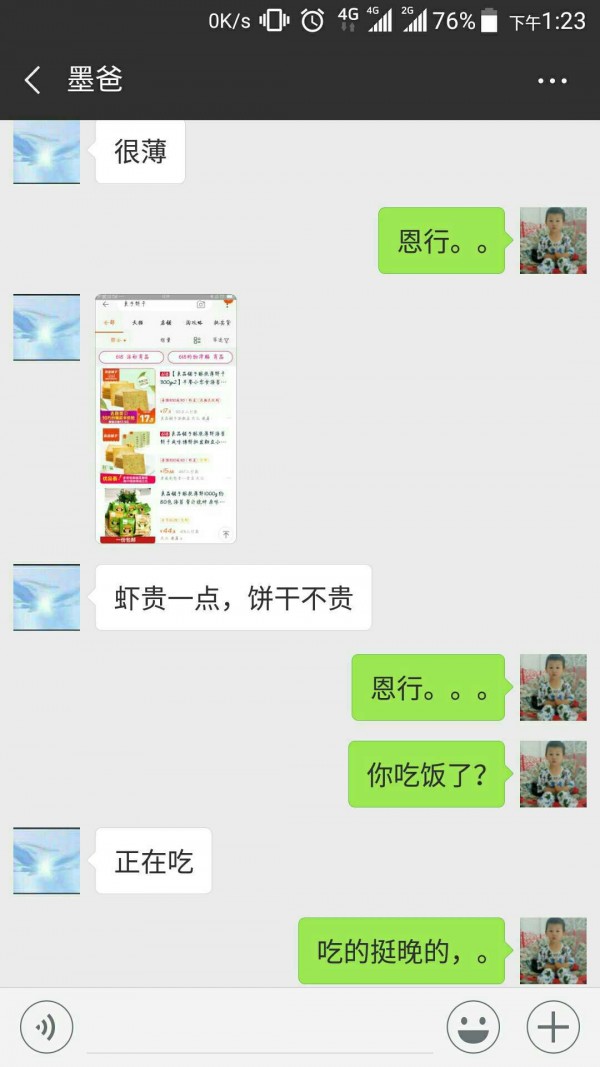Tap the message text input field

click(259, 1028)
